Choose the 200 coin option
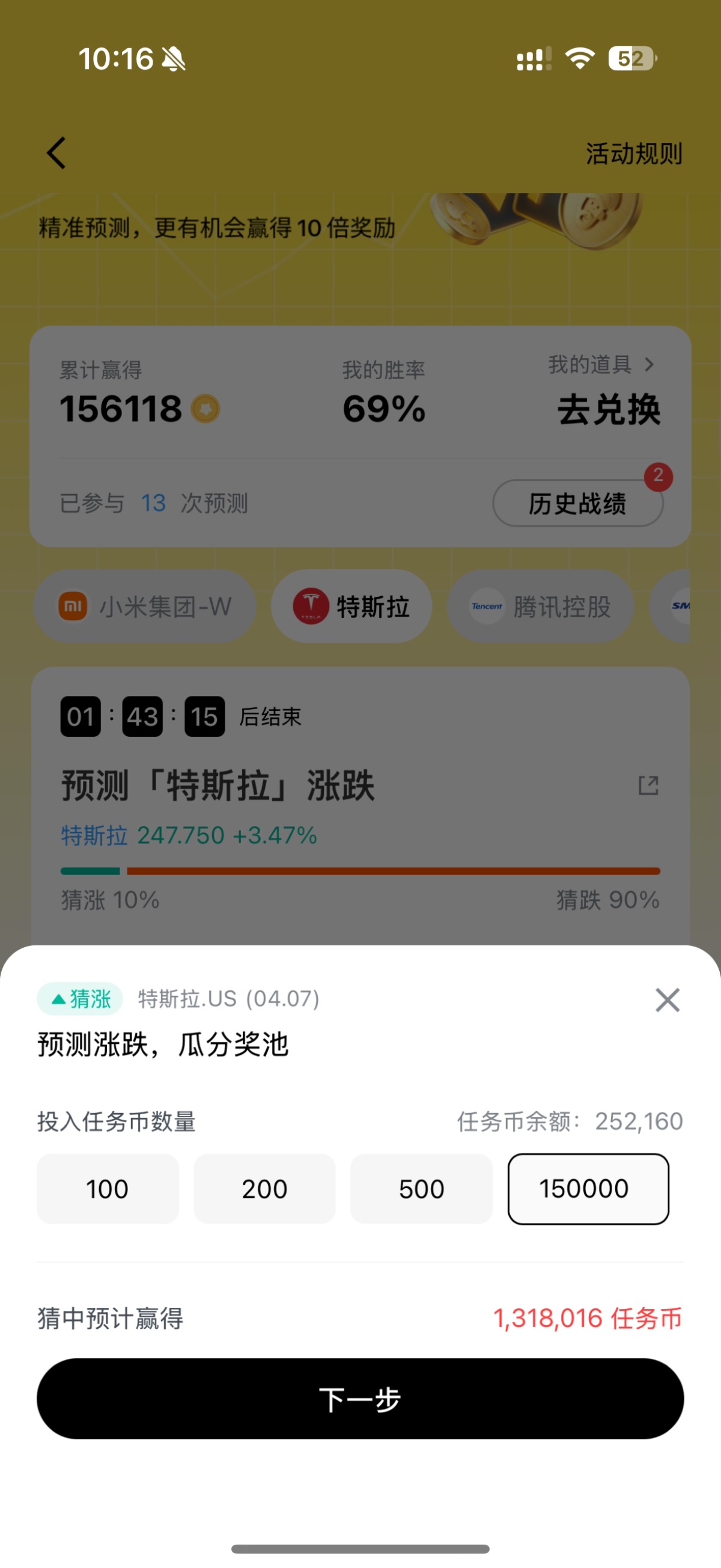 tap(265, 1188)
